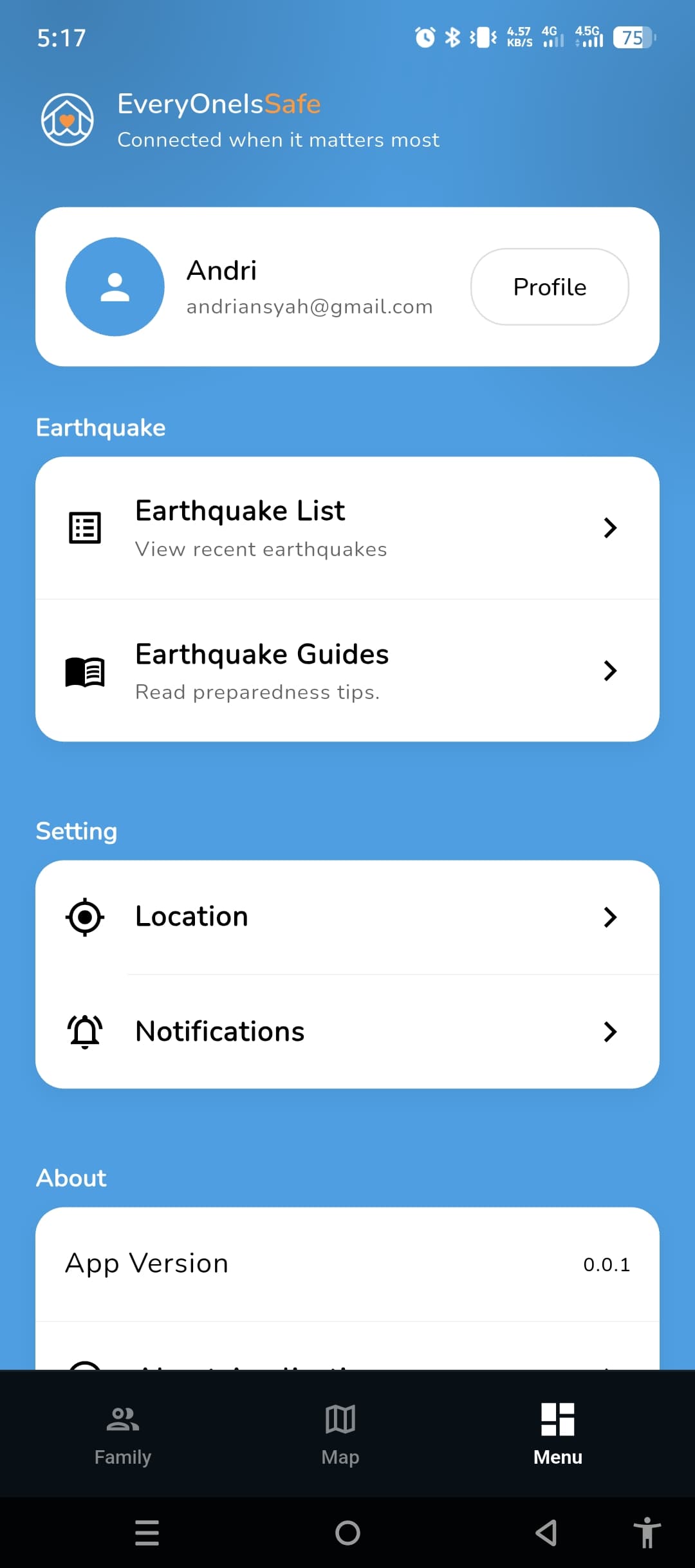Open Earthquake Guides

point(347,671)
